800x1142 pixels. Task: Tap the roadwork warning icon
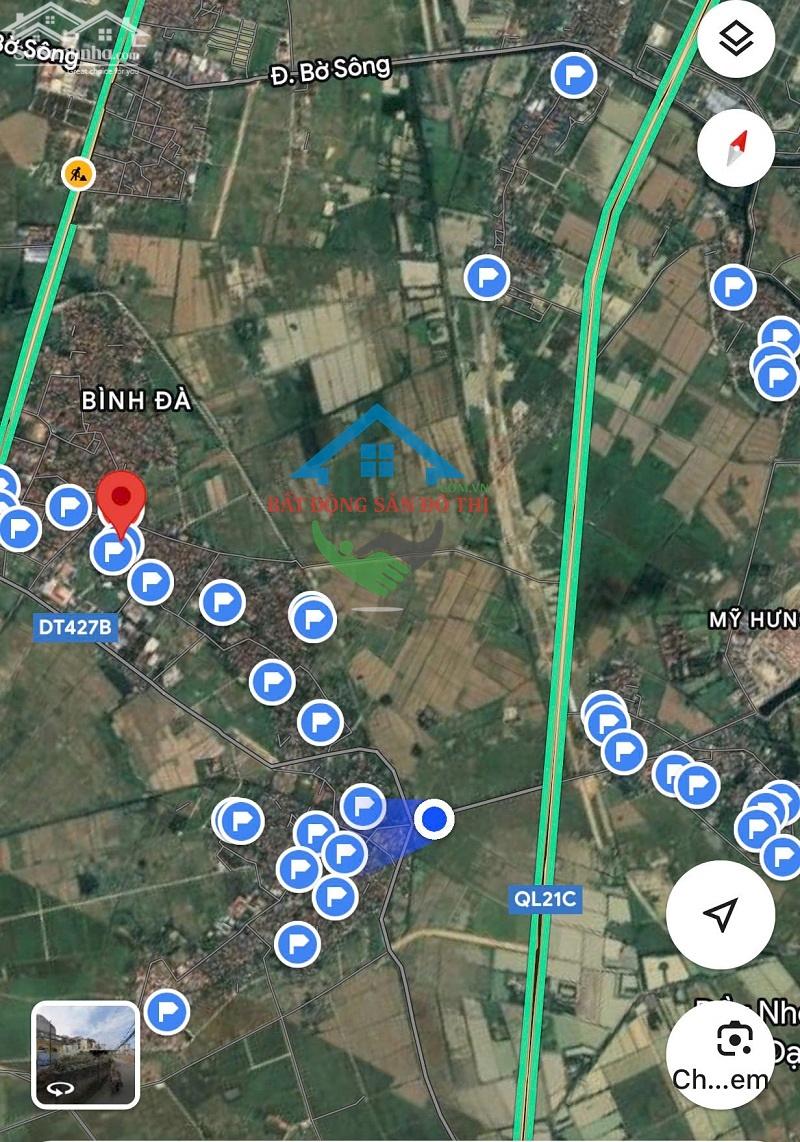[x=77, y=173]
